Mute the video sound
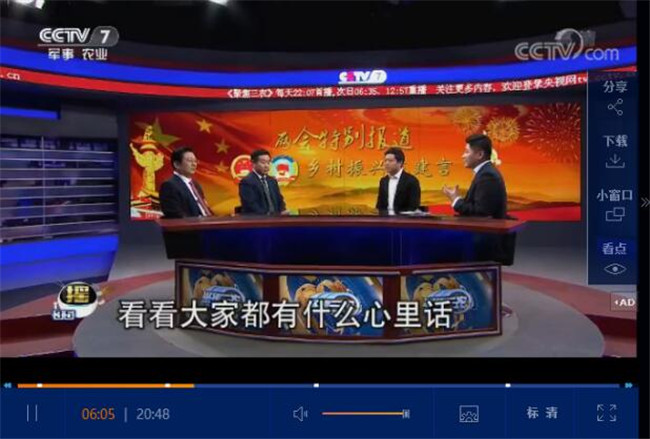 tap(300, 413)
